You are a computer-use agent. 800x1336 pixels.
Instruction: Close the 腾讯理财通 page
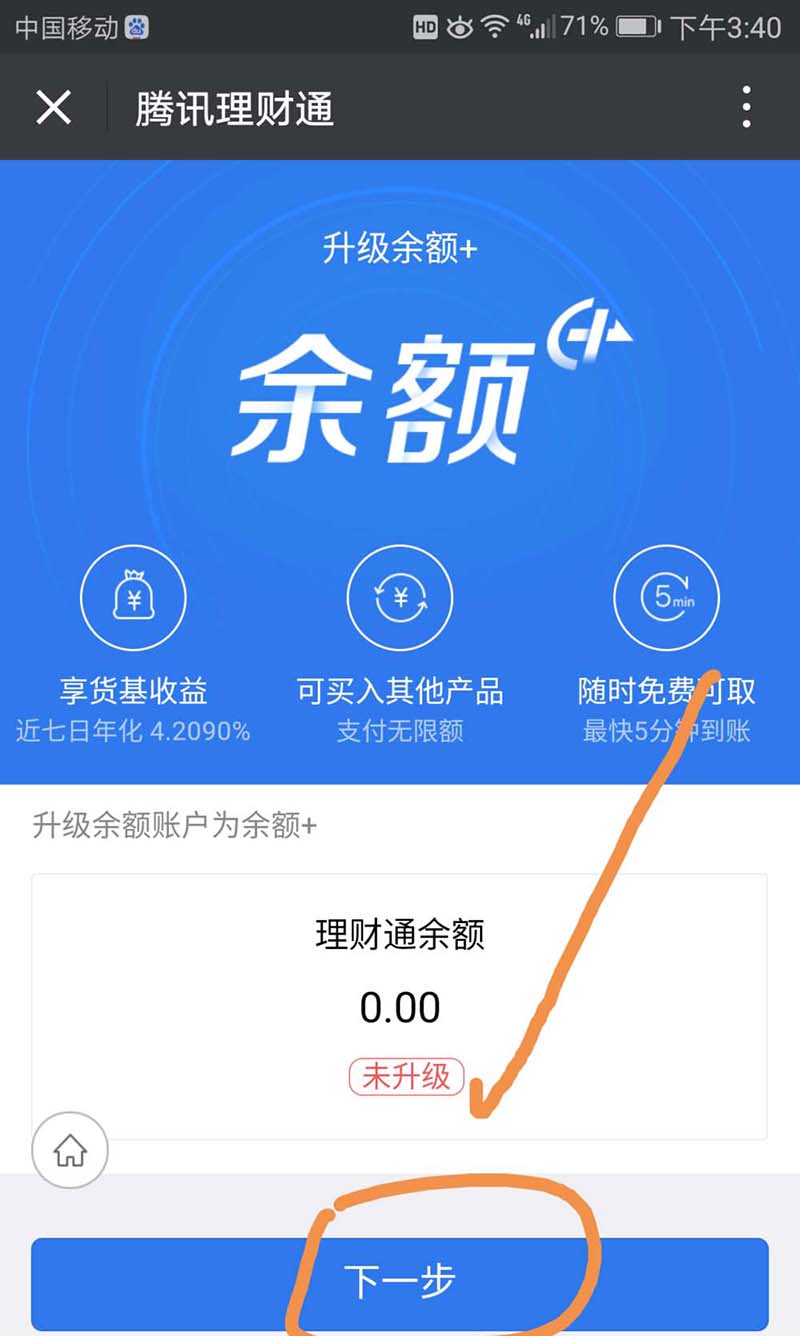click(53, 107)
